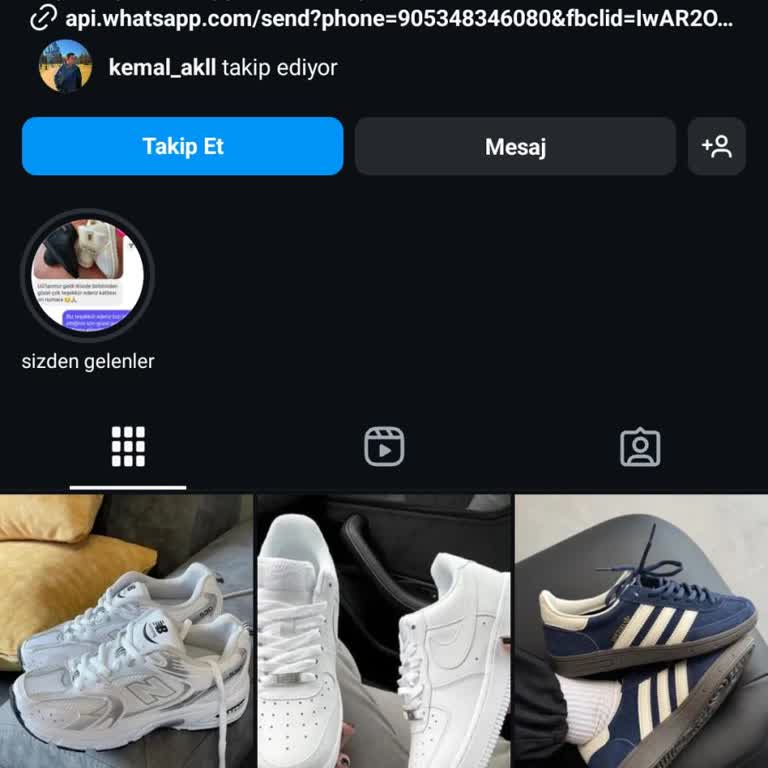This screenshot has height=768, width=768.
Task: Follow this profile with Takip Et
Action: (x=182, y=146)
